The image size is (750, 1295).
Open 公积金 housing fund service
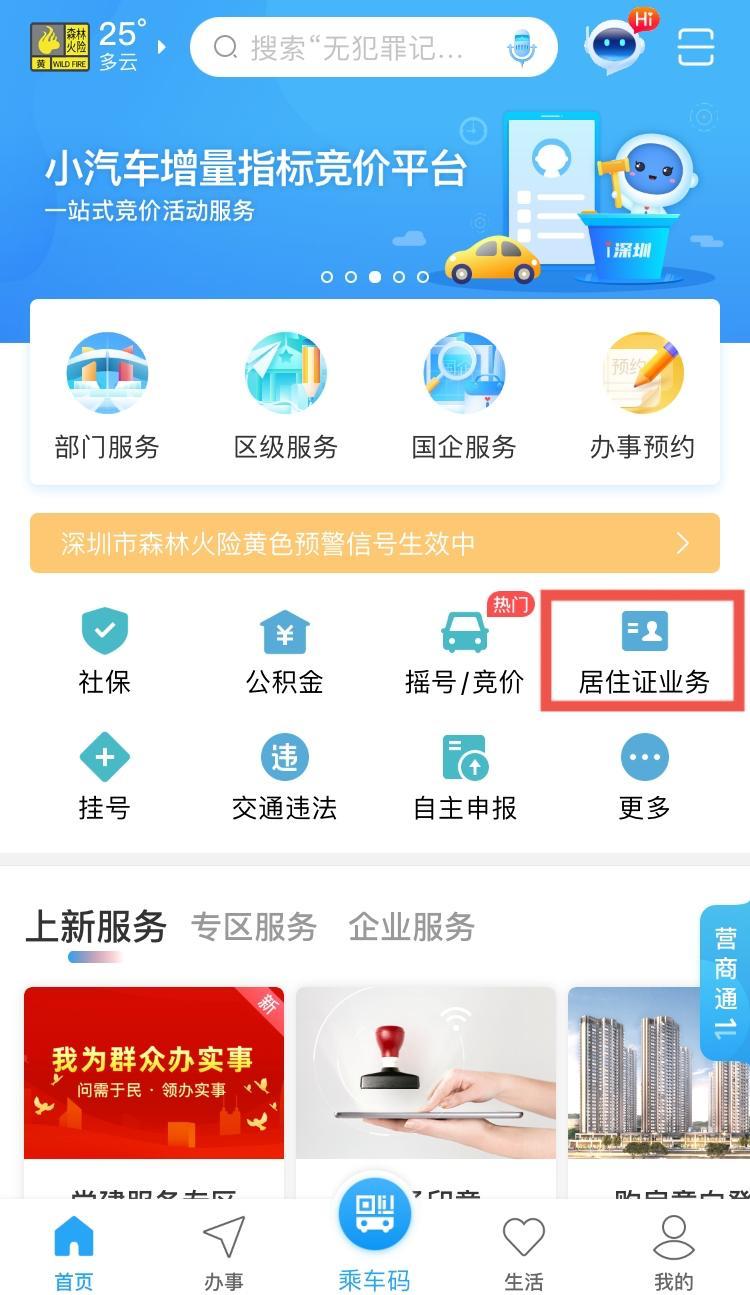coord(285,651)
